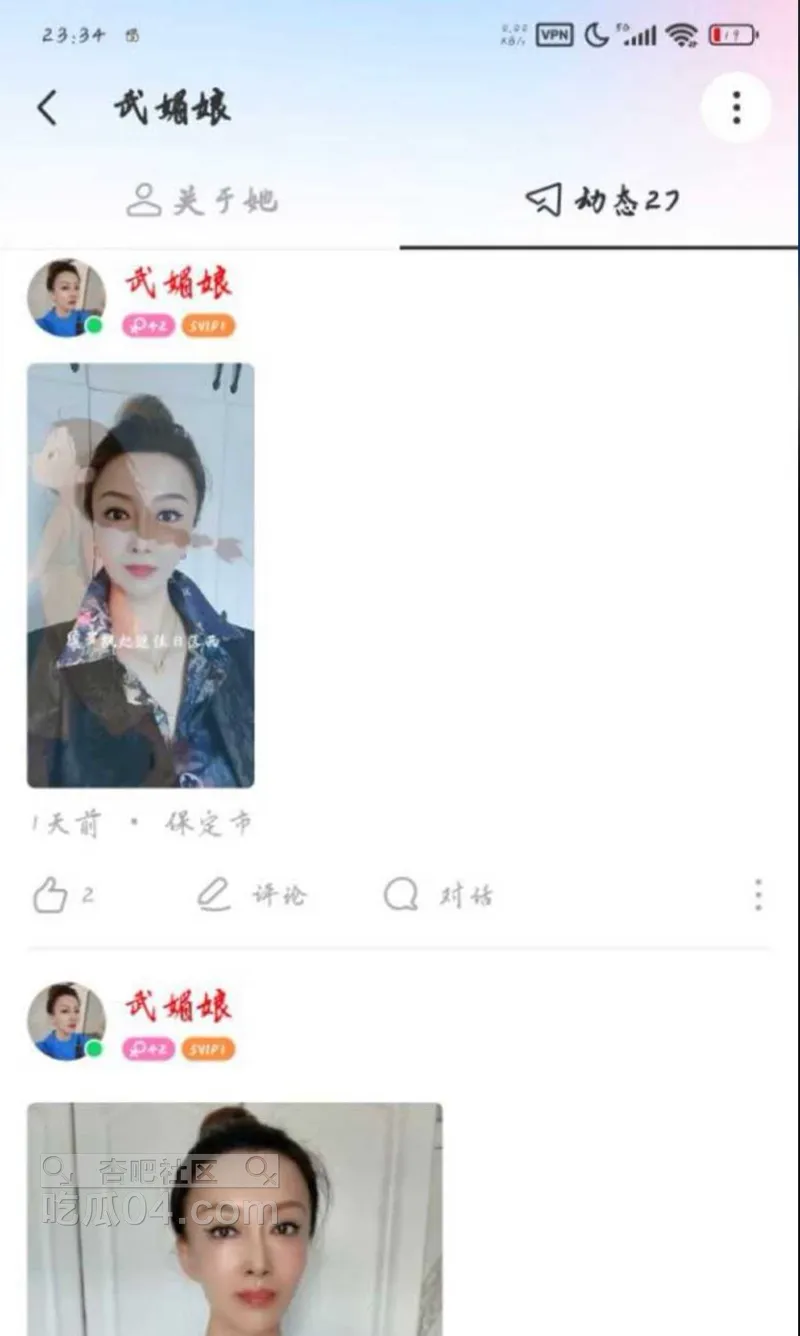Image resolution: width=800 pixels, height=1336 pixels.
Task: Open the avatar on the first post
Action: click(x=66, y=298)
